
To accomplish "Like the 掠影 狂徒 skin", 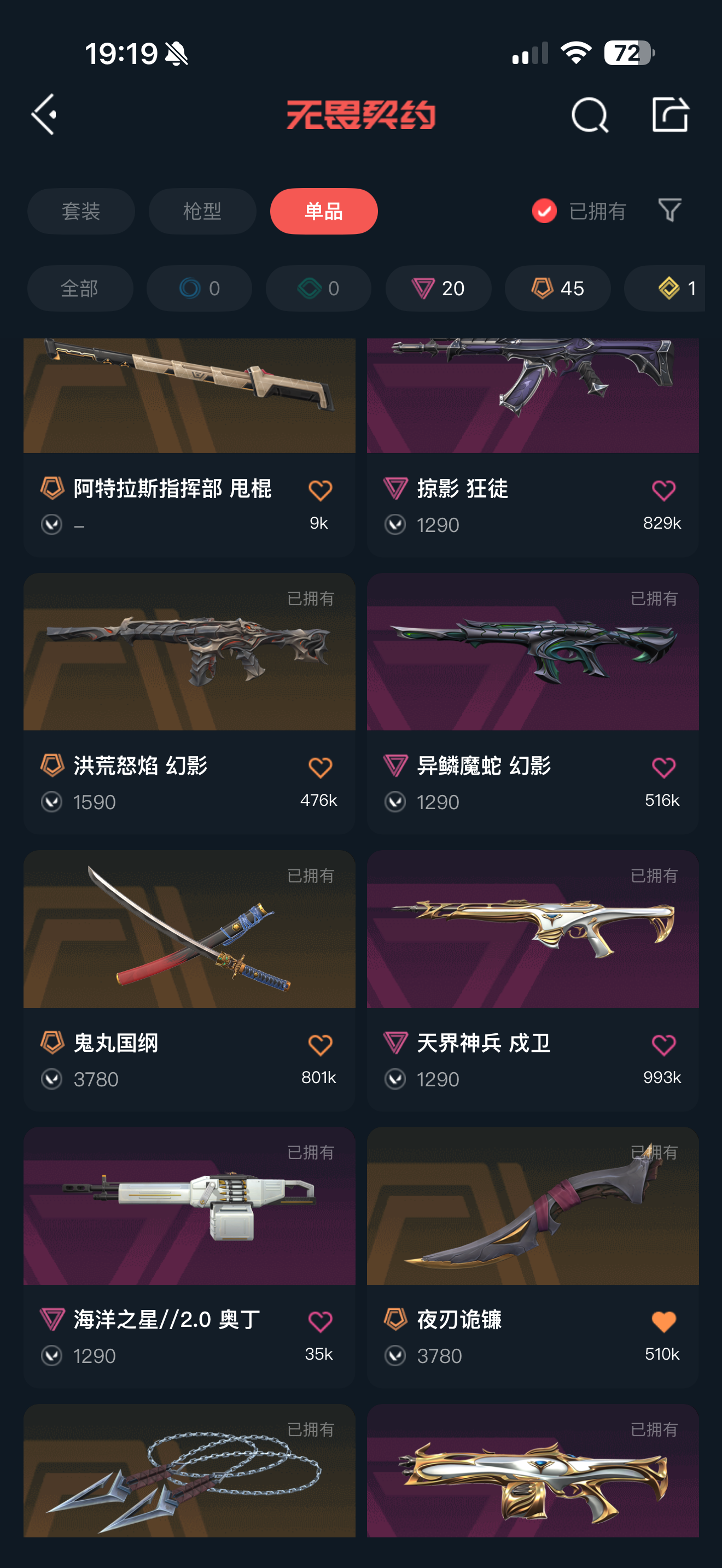I will (663, 490).
